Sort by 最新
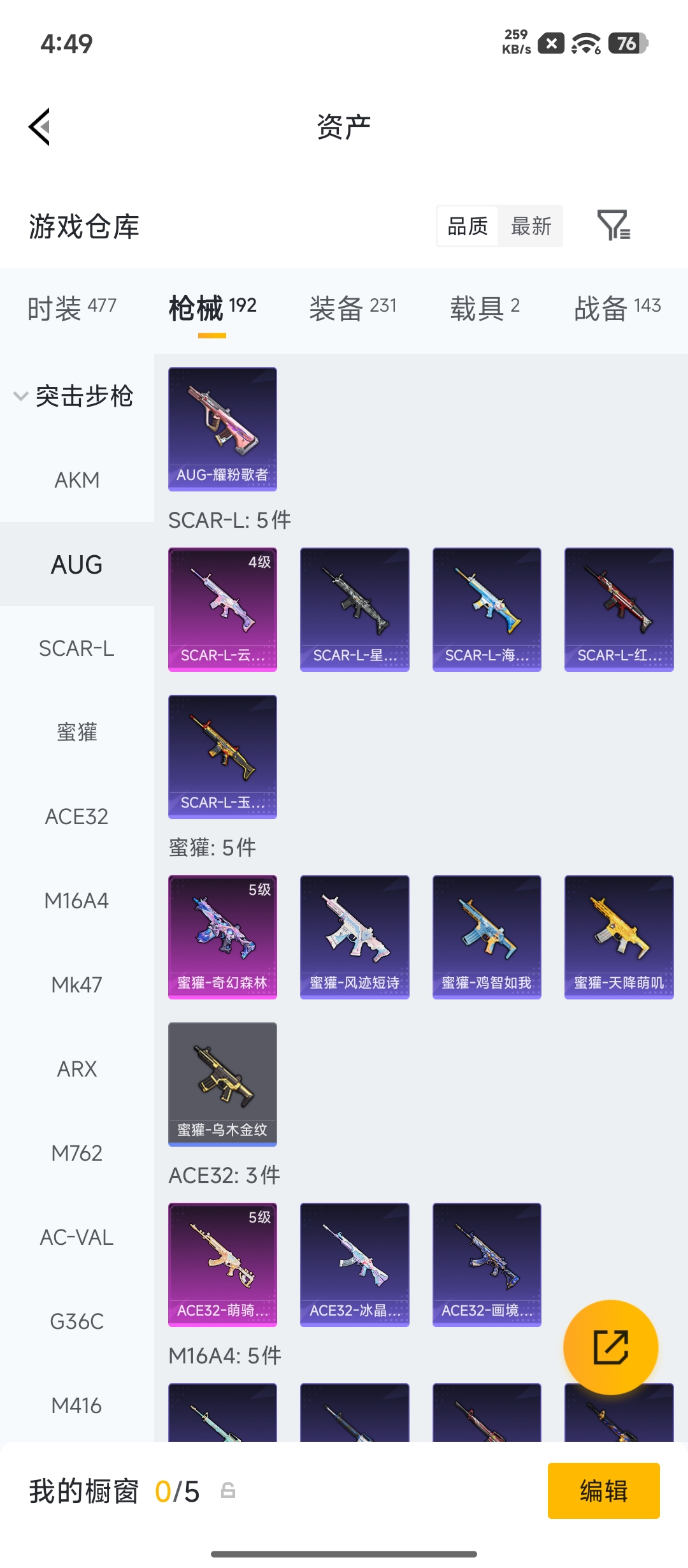688x1568 pixels. click(531, 226)
